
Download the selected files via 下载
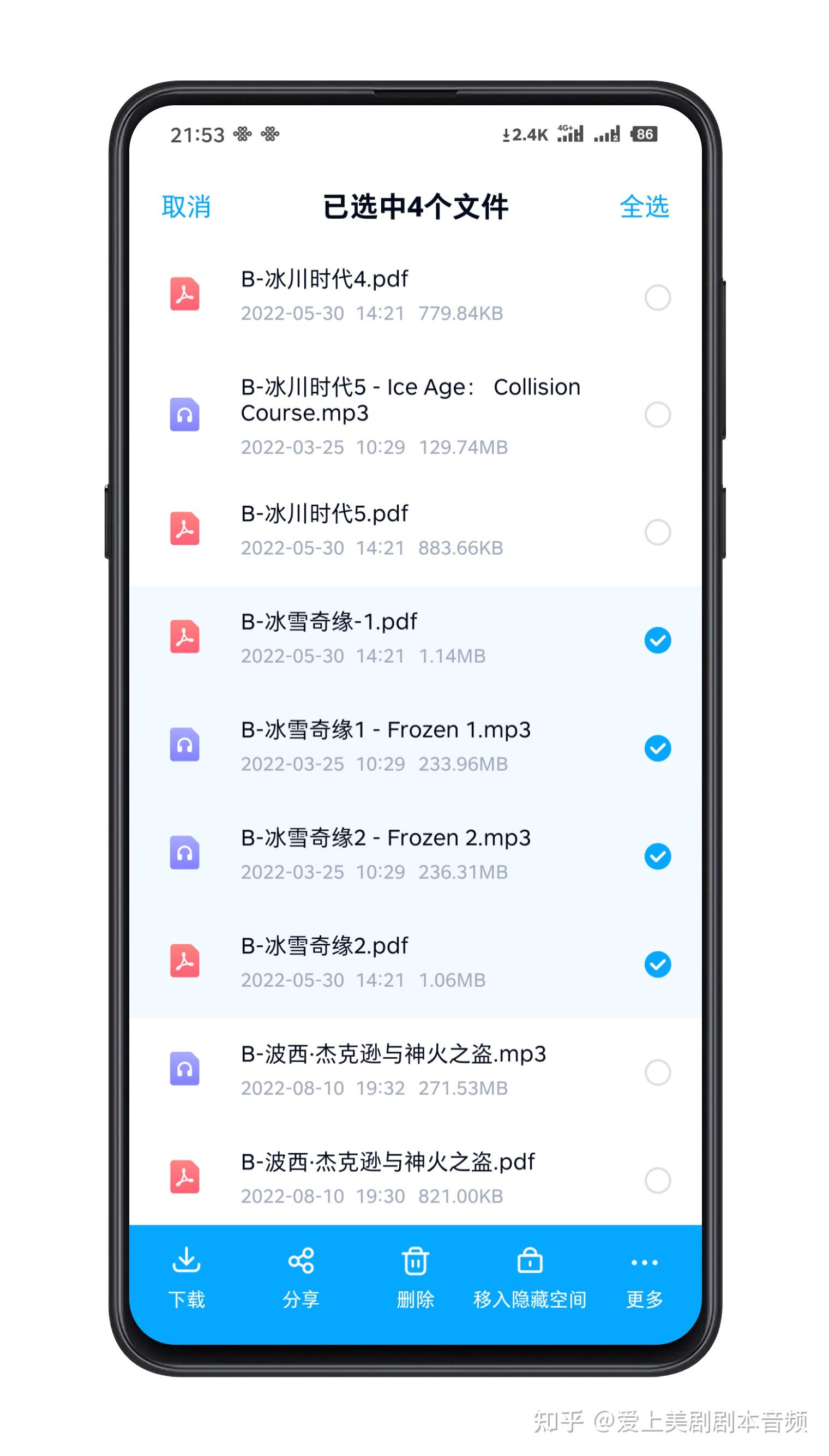pyautogui.click(x=186, y=1277)
